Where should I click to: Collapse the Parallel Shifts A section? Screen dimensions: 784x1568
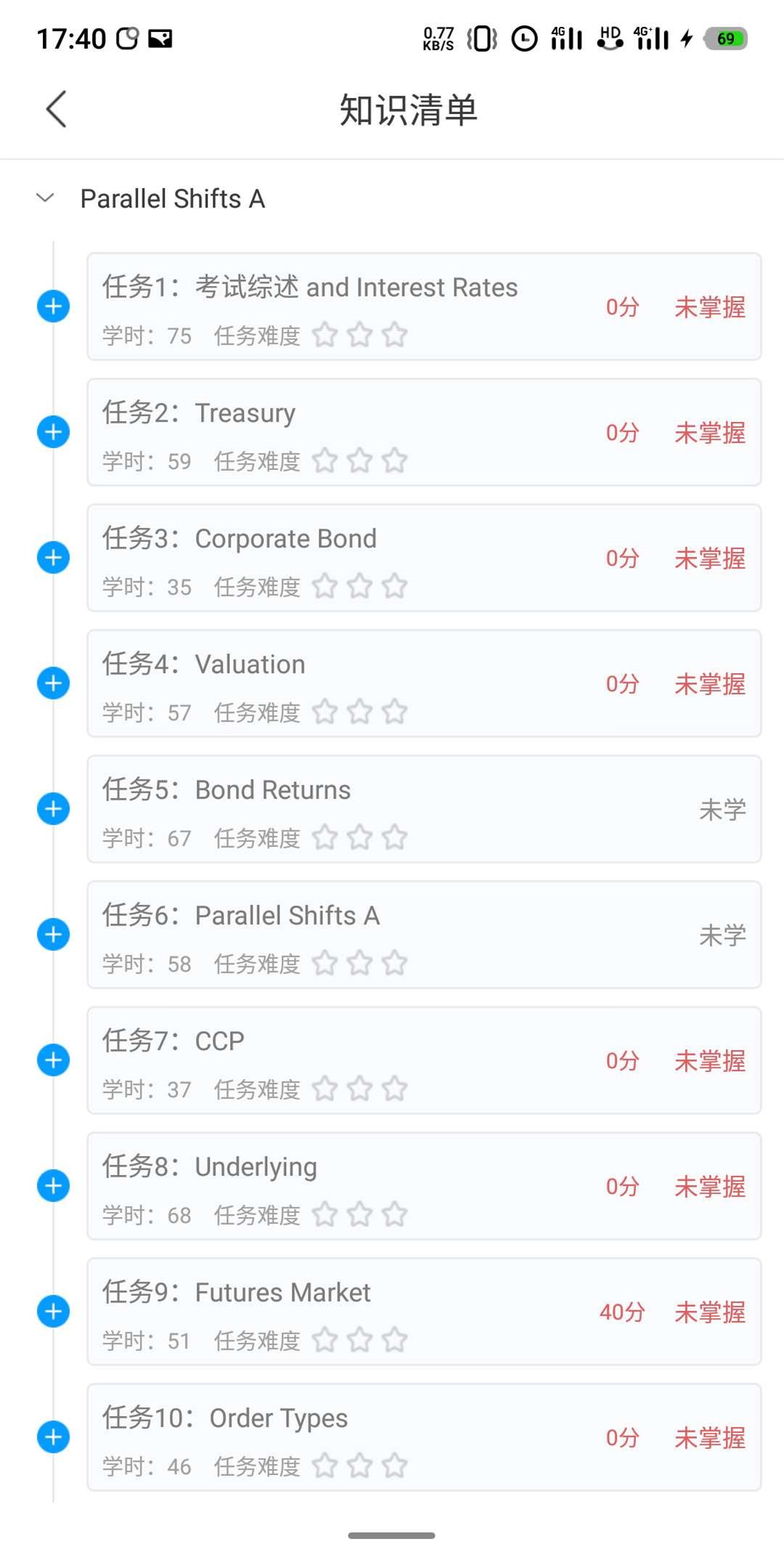click(45, 198)
